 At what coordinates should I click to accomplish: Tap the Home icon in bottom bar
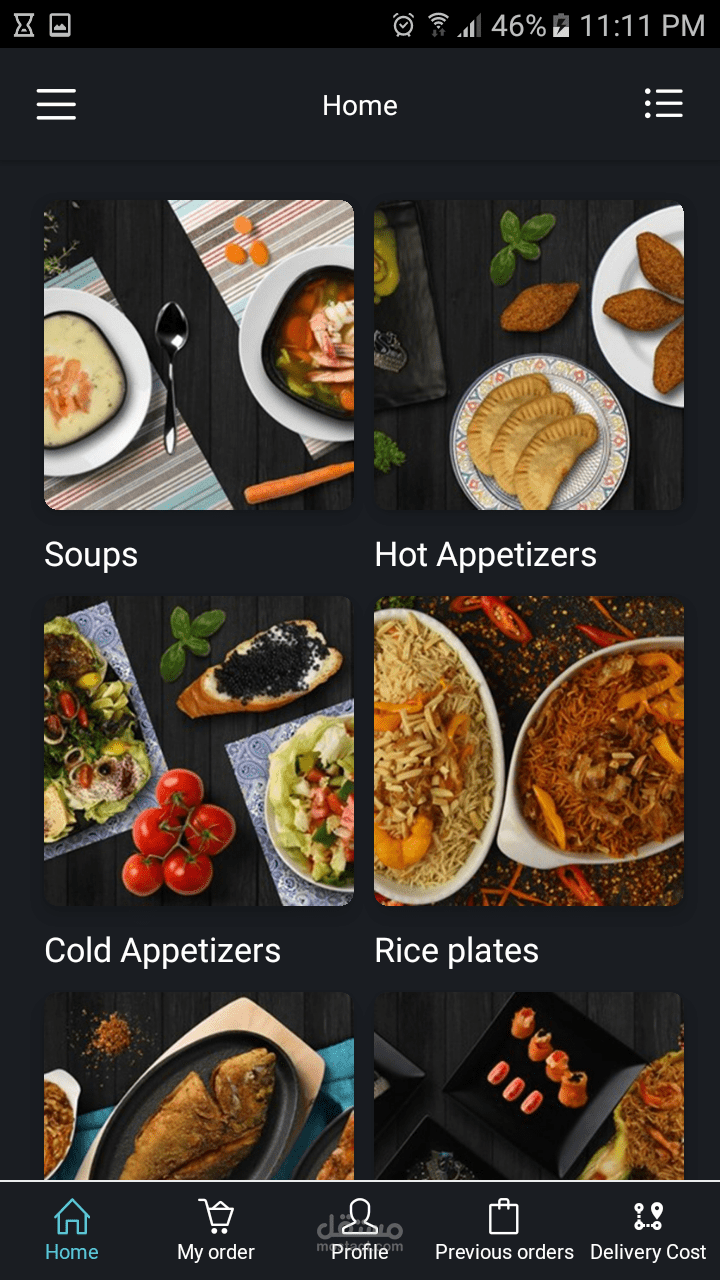(71, 1216)
